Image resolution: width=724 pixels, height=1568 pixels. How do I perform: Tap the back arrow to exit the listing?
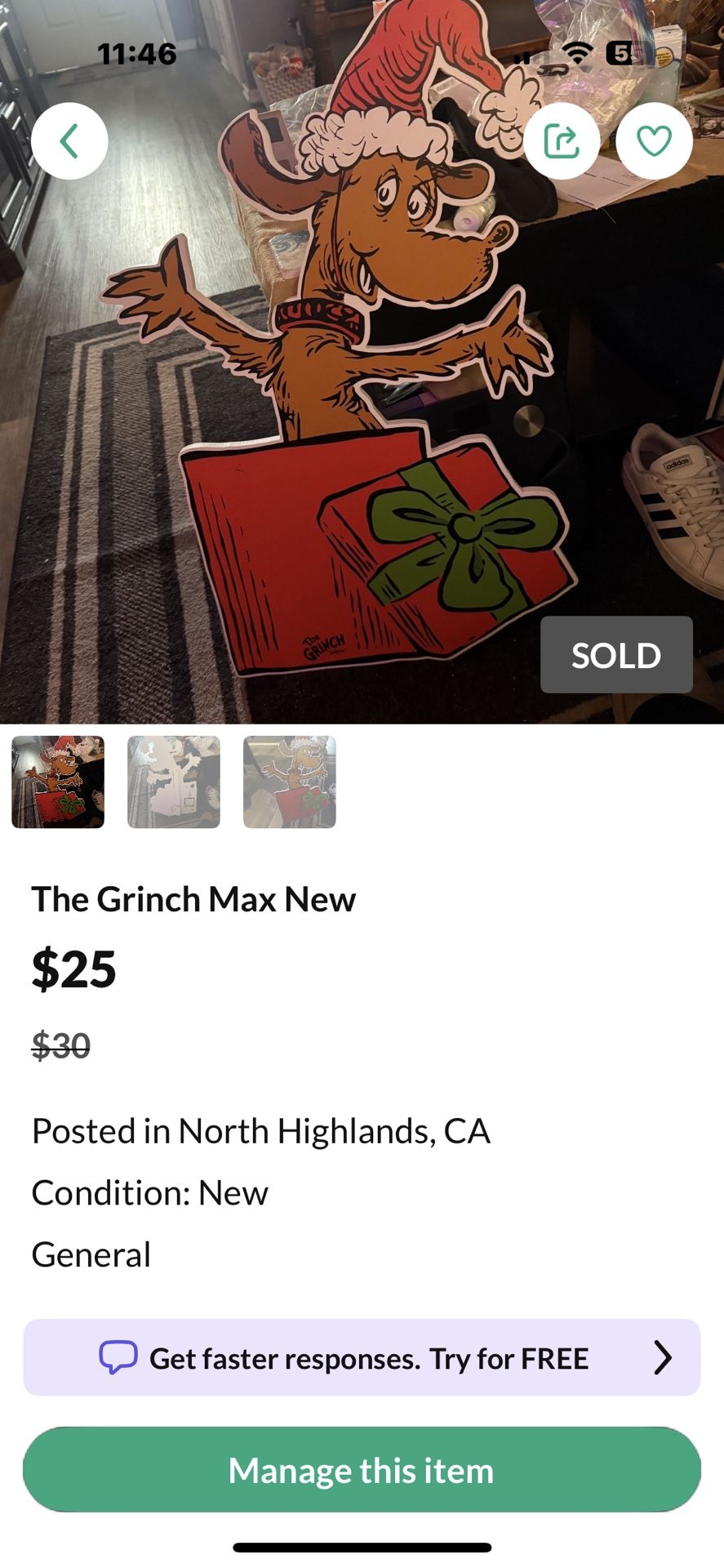[69, 140]
